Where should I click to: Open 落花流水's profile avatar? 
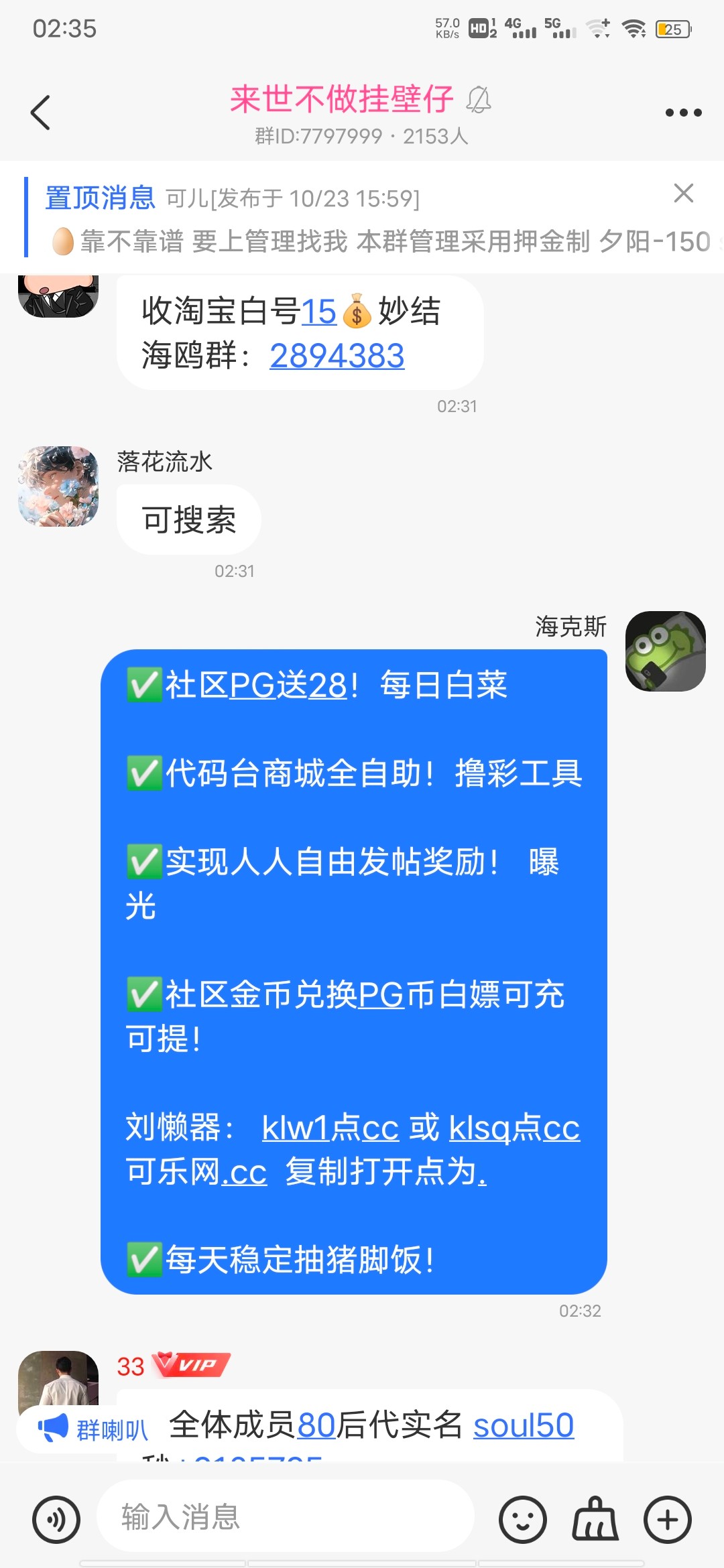(58, 486)
